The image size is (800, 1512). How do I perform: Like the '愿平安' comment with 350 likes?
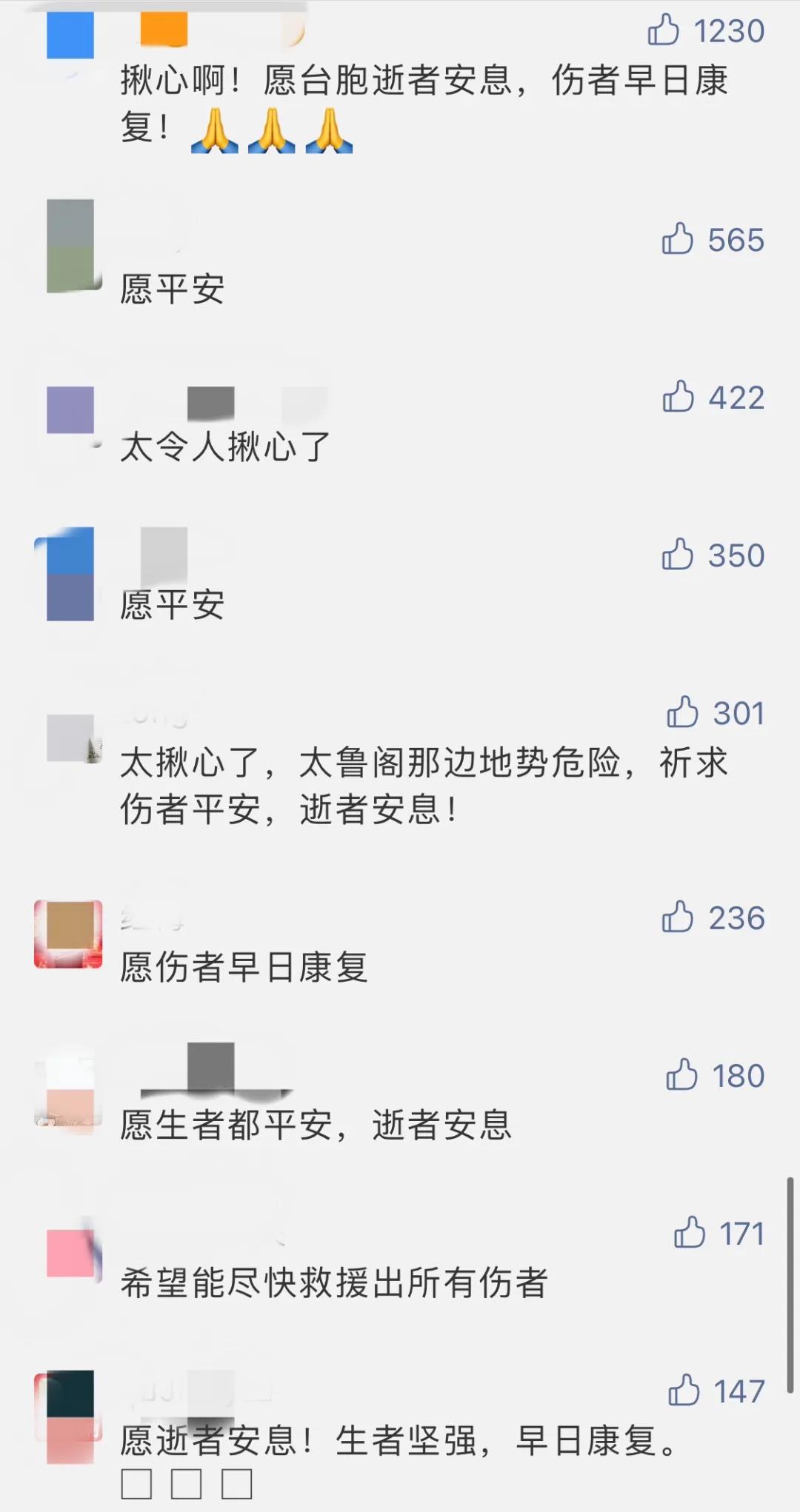(x=677, y=555)
